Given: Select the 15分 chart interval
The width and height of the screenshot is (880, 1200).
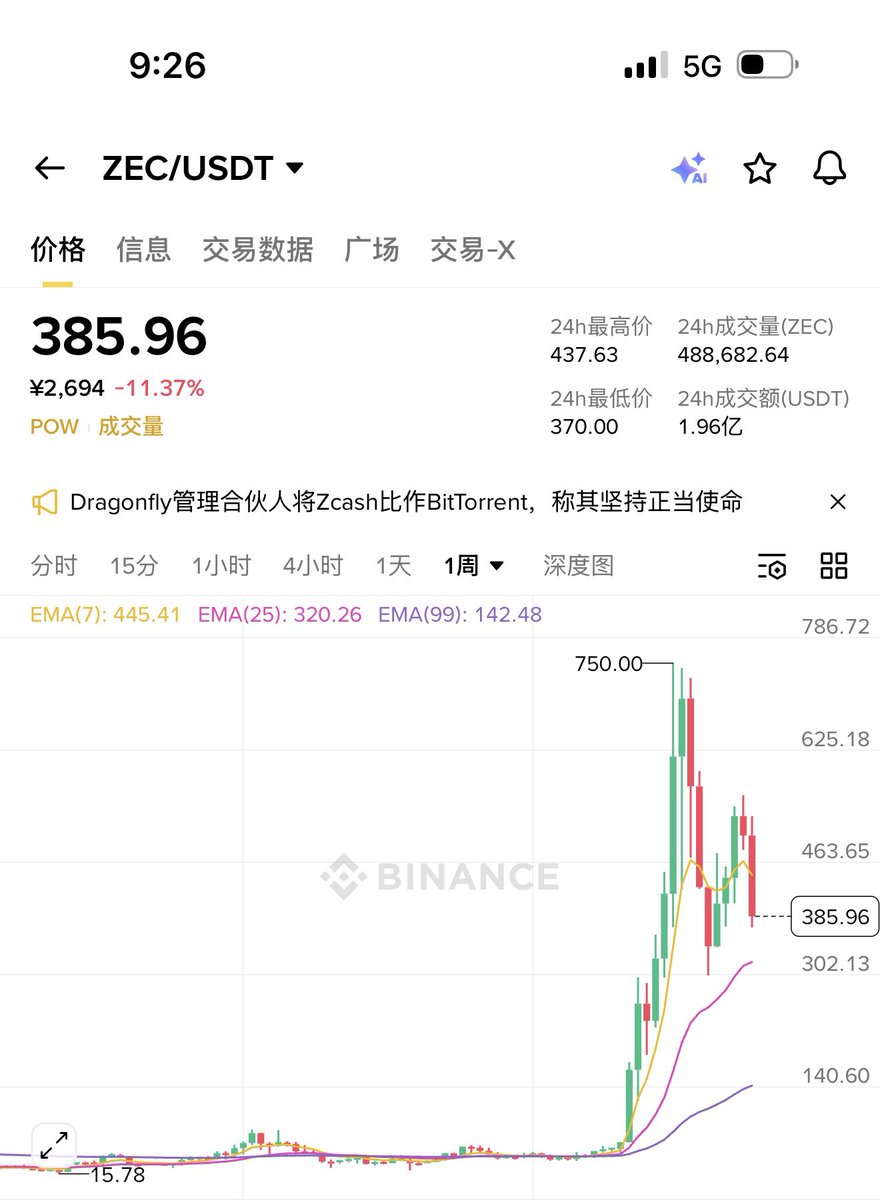Looking at the screenshot, I should coord(134,566).
